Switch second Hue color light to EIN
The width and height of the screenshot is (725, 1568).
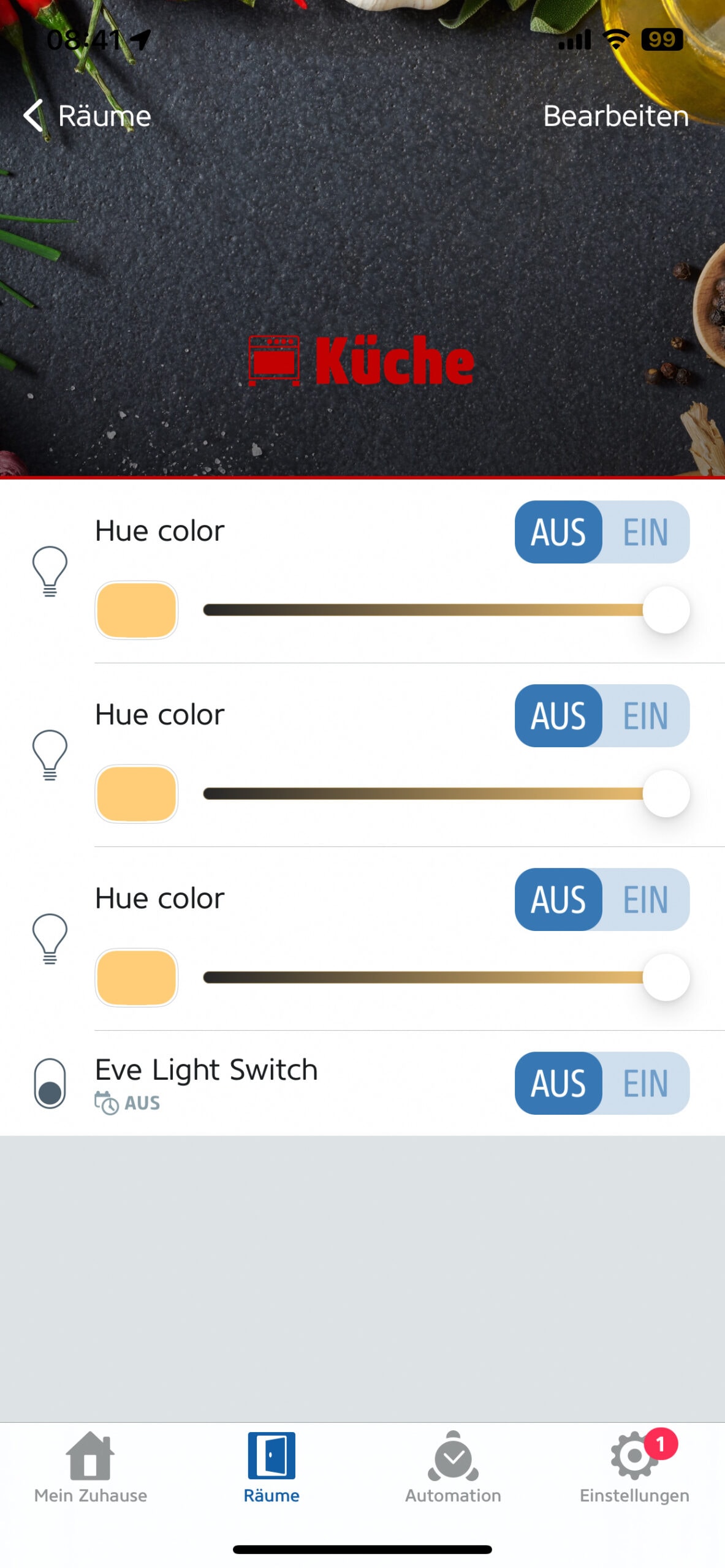645,715
